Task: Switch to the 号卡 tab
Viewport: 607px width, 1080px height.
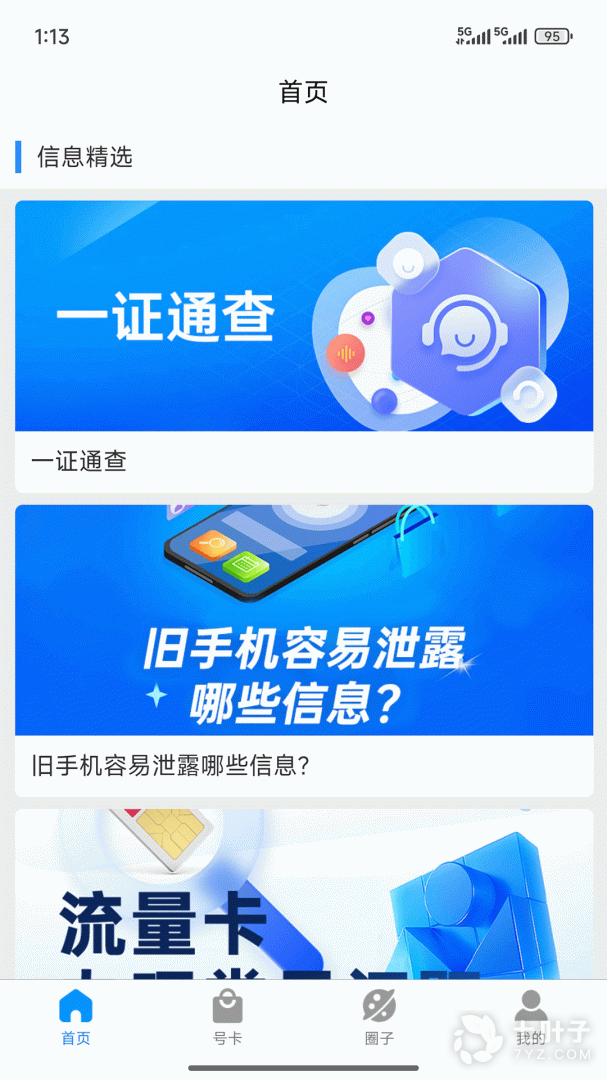Action: (227, 1017)
